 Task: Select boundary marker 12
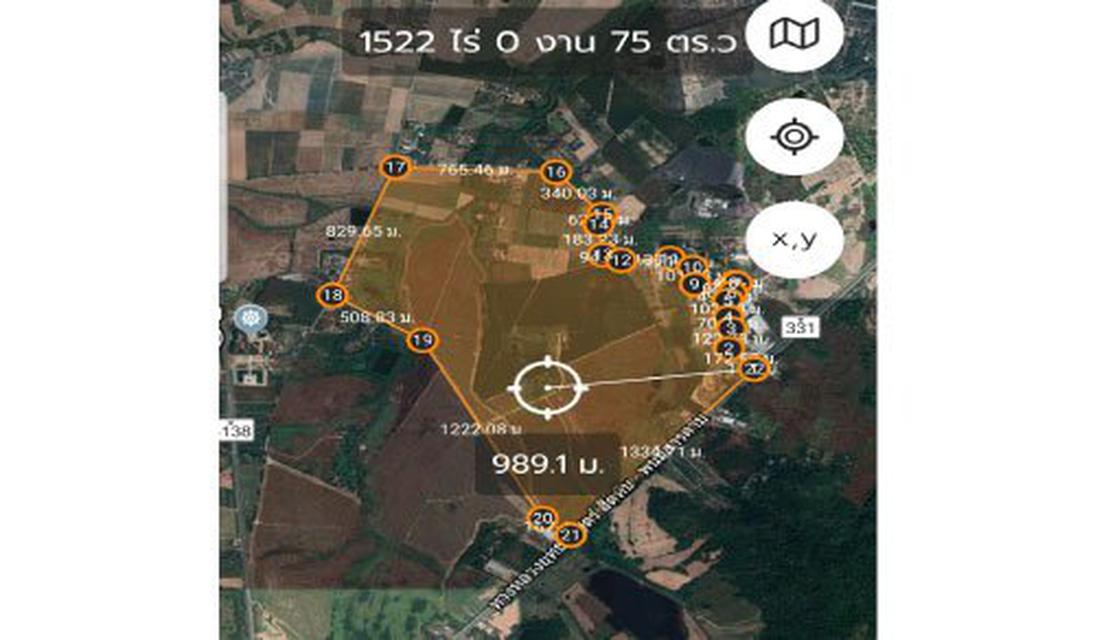[621, 261]
